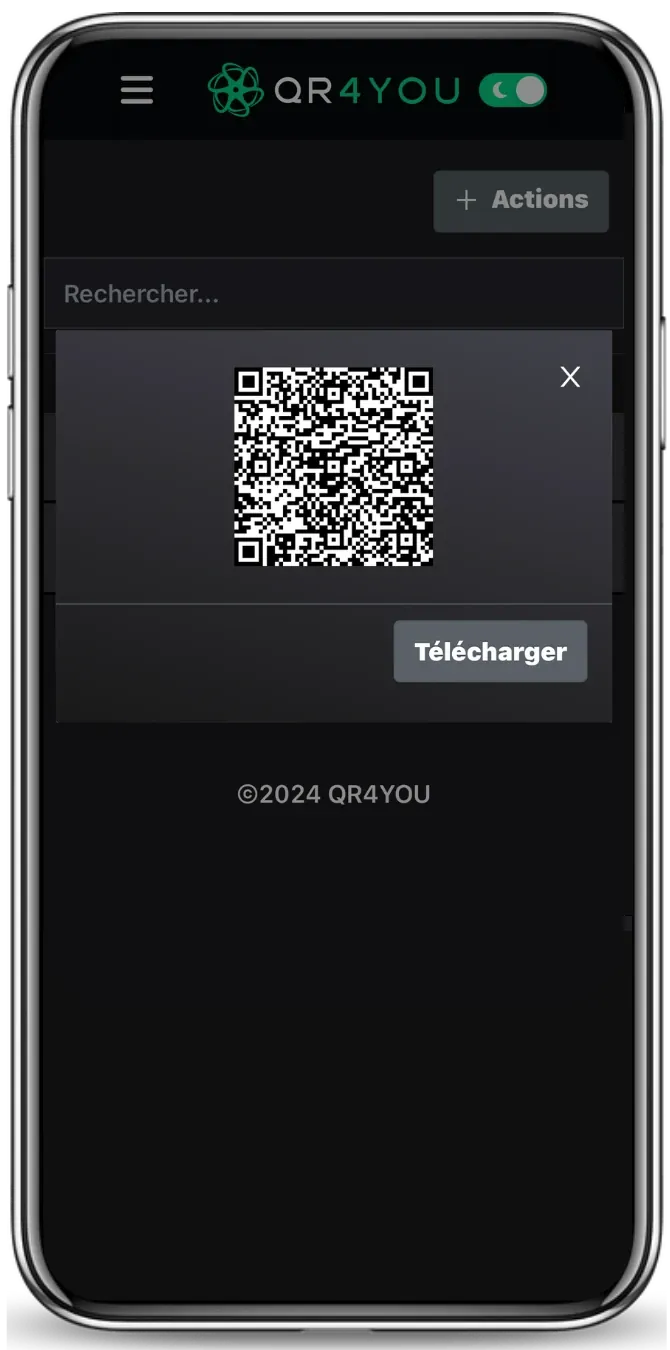This screenshot has height=1350, width=670.
Task: Open the Actions button
Action: [x=521, y=200]
